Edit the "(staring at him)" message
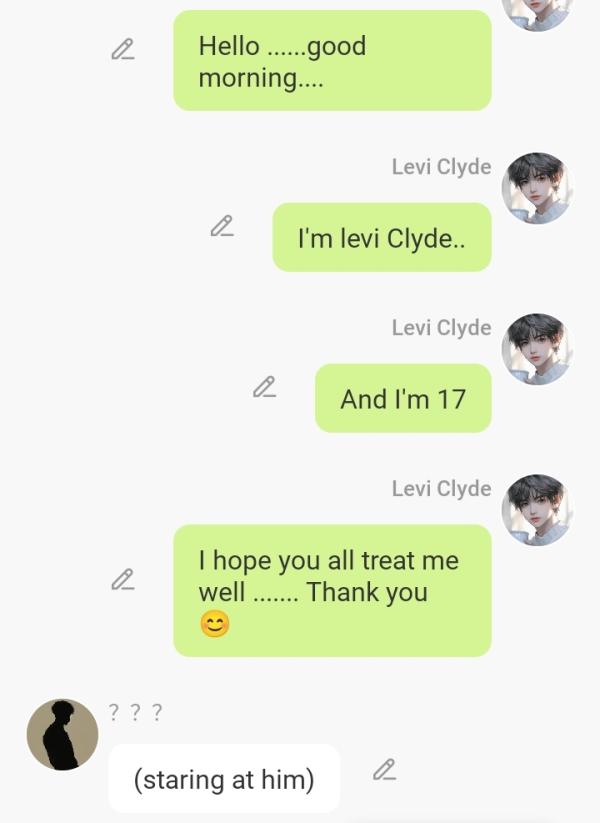Viewport: 600px width, 823px height. pyautogui.click(x=385, y=770)
